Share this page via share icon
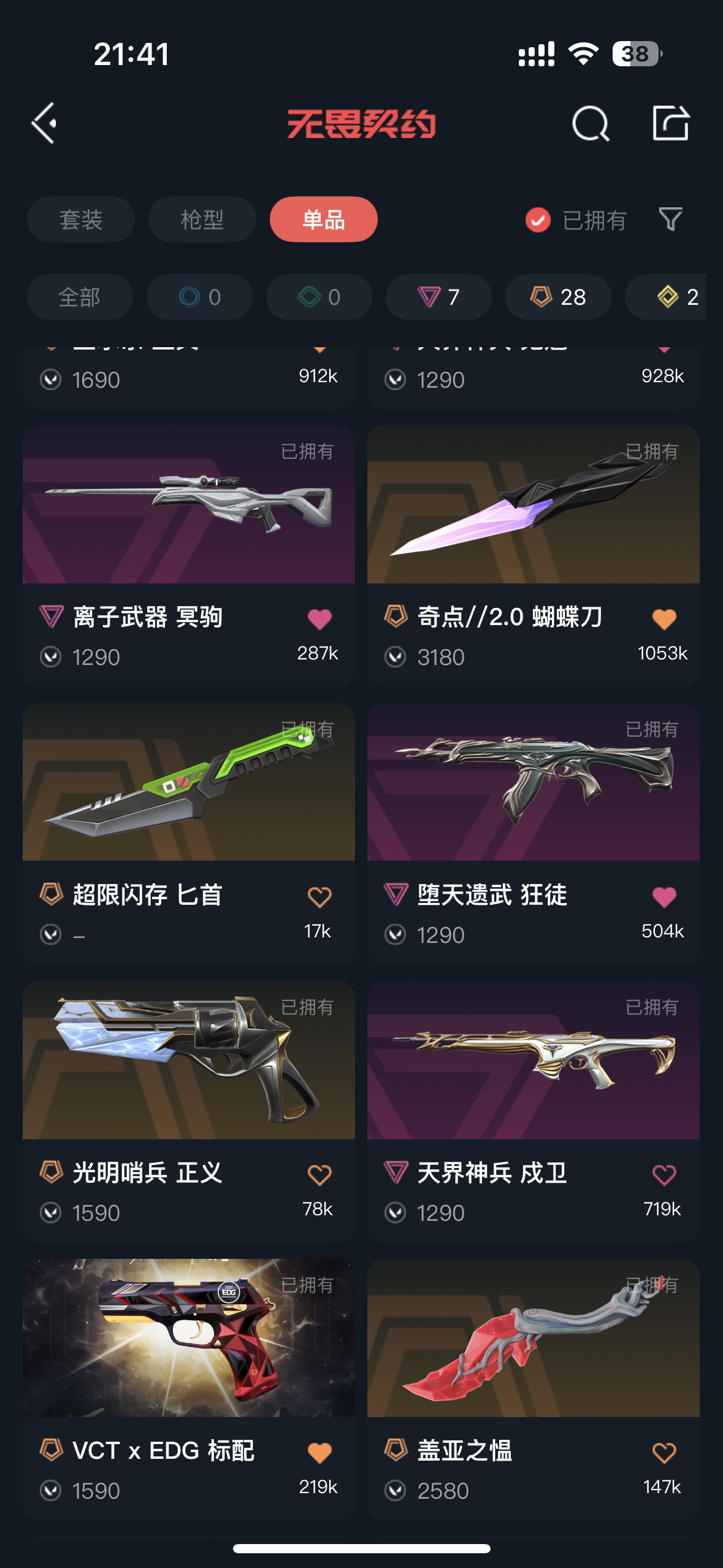The height and width of the screenshot is (1568, 723). (670, 123)
